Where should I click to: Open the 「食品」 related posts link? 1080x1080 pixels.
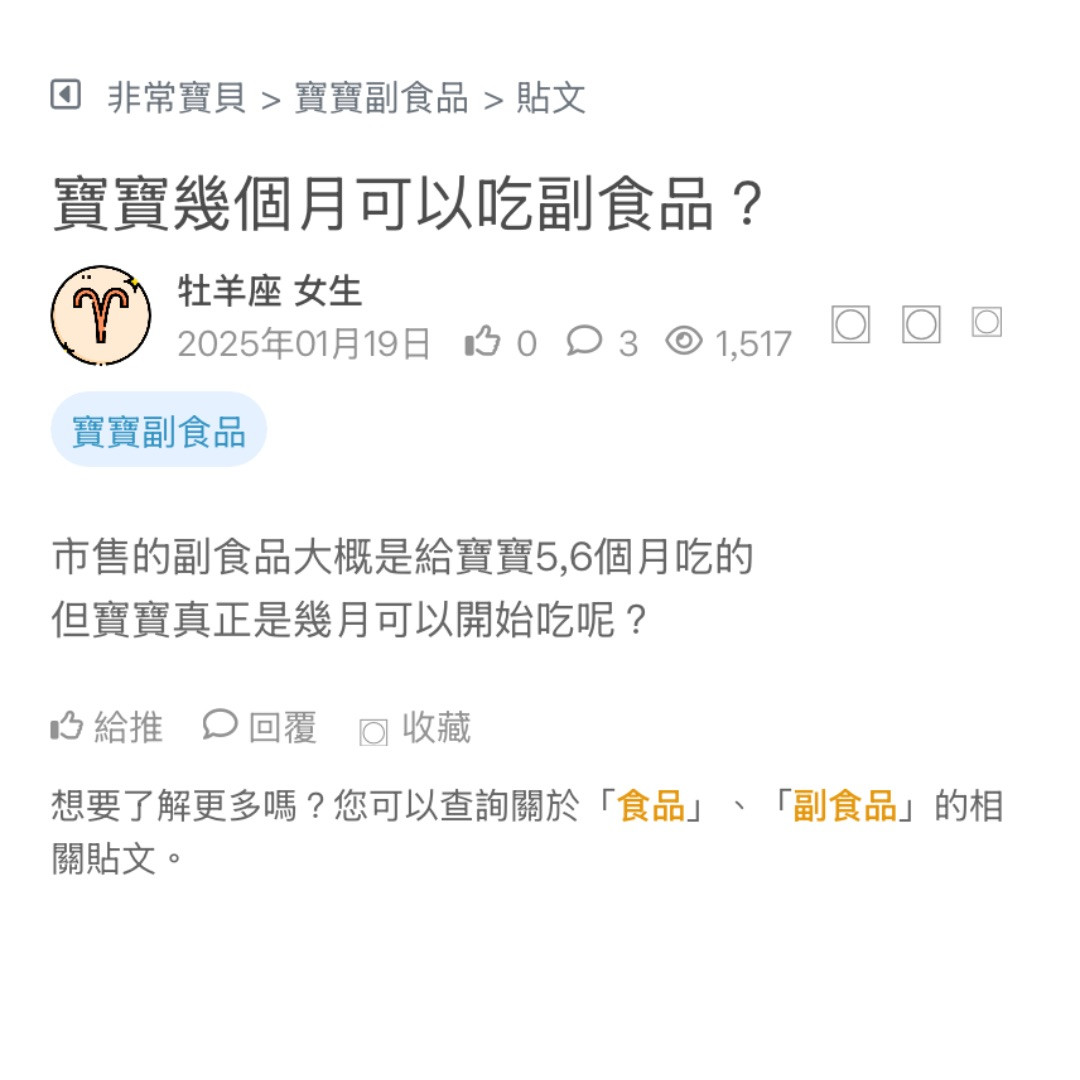click(651, 807)
